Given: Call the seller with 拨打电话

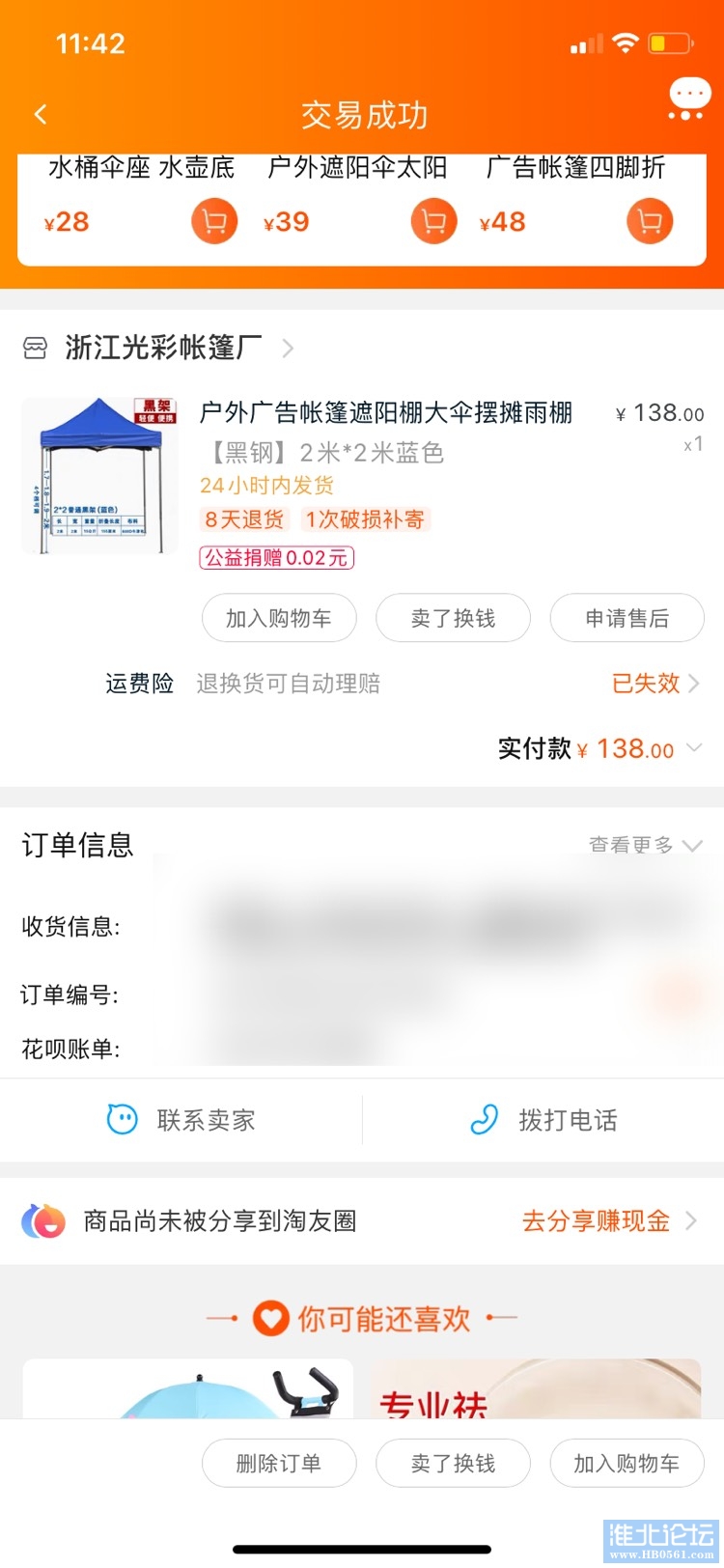Looking at the screenshot, I should [x=543, y=1120].
